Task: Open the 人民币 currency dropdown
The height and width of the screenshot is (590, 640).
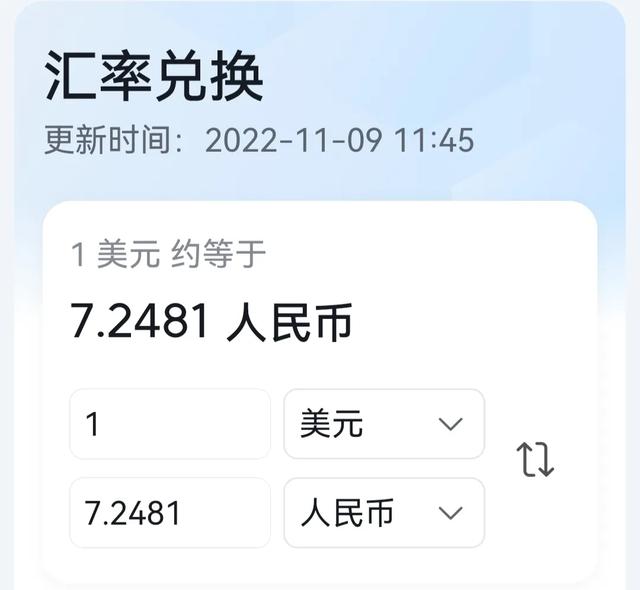Action: coord(384,513)
